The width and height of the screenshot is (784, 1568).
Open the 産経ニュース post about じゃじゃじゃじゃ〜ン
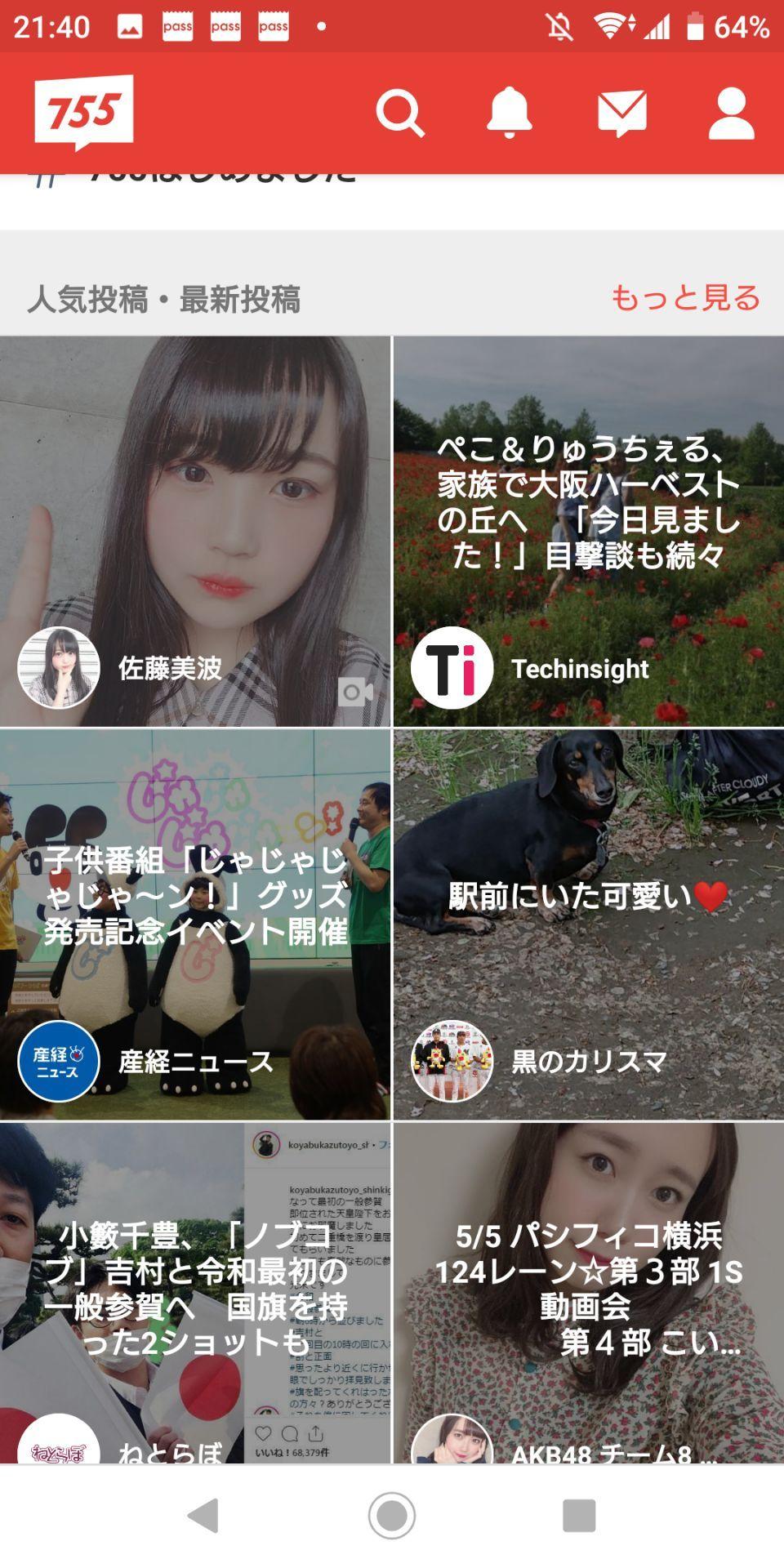click(195, 924)
